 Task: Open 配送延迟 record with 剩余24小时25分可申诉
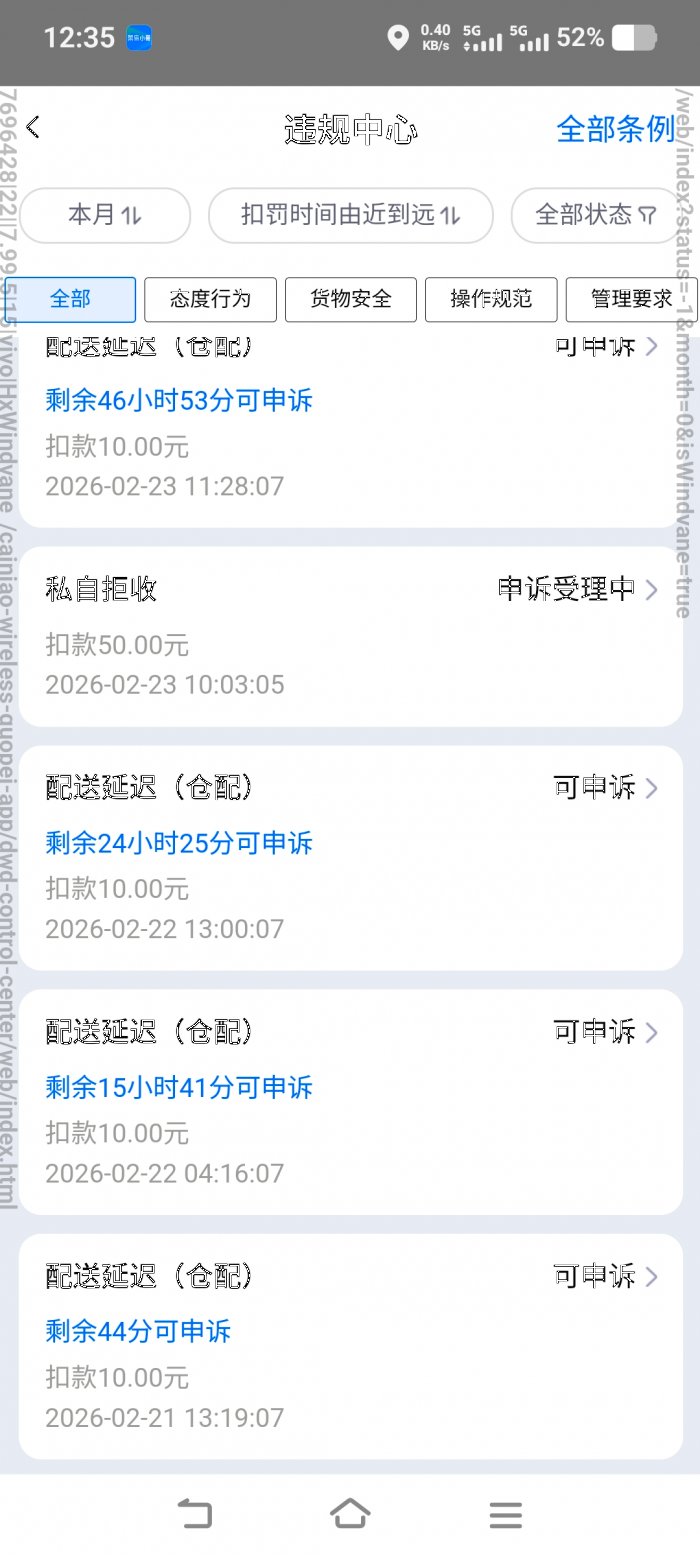(350, 857)
